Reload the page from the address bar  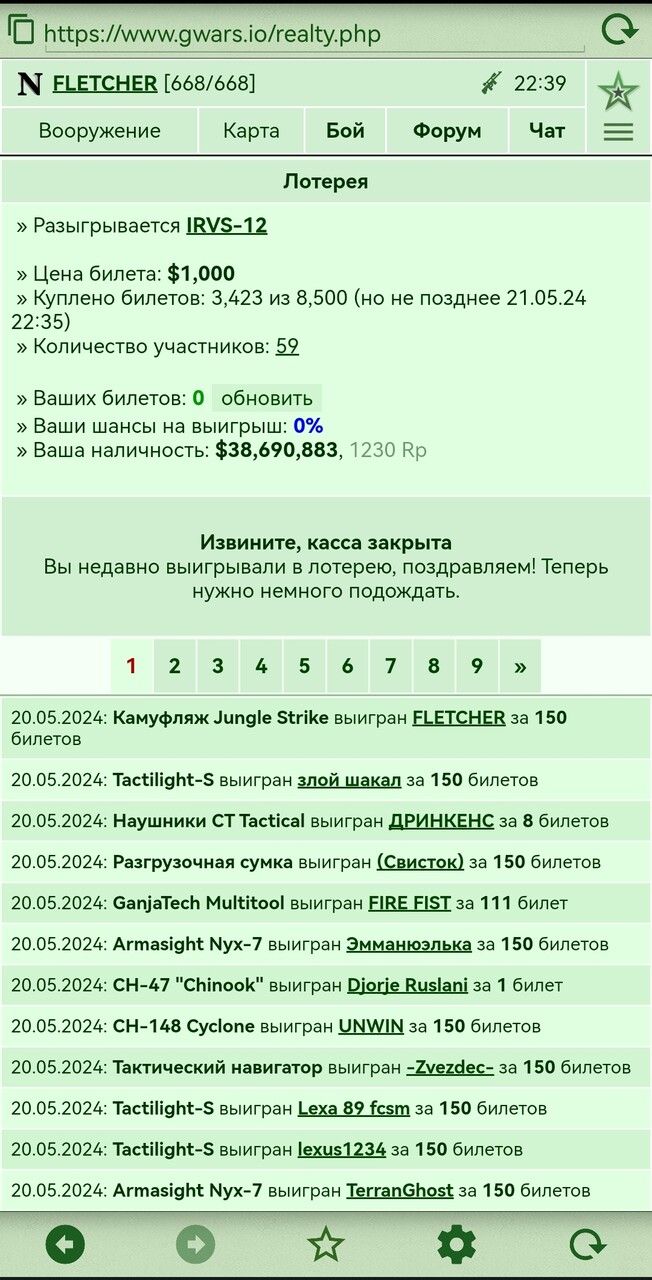[x=620, y=31]
